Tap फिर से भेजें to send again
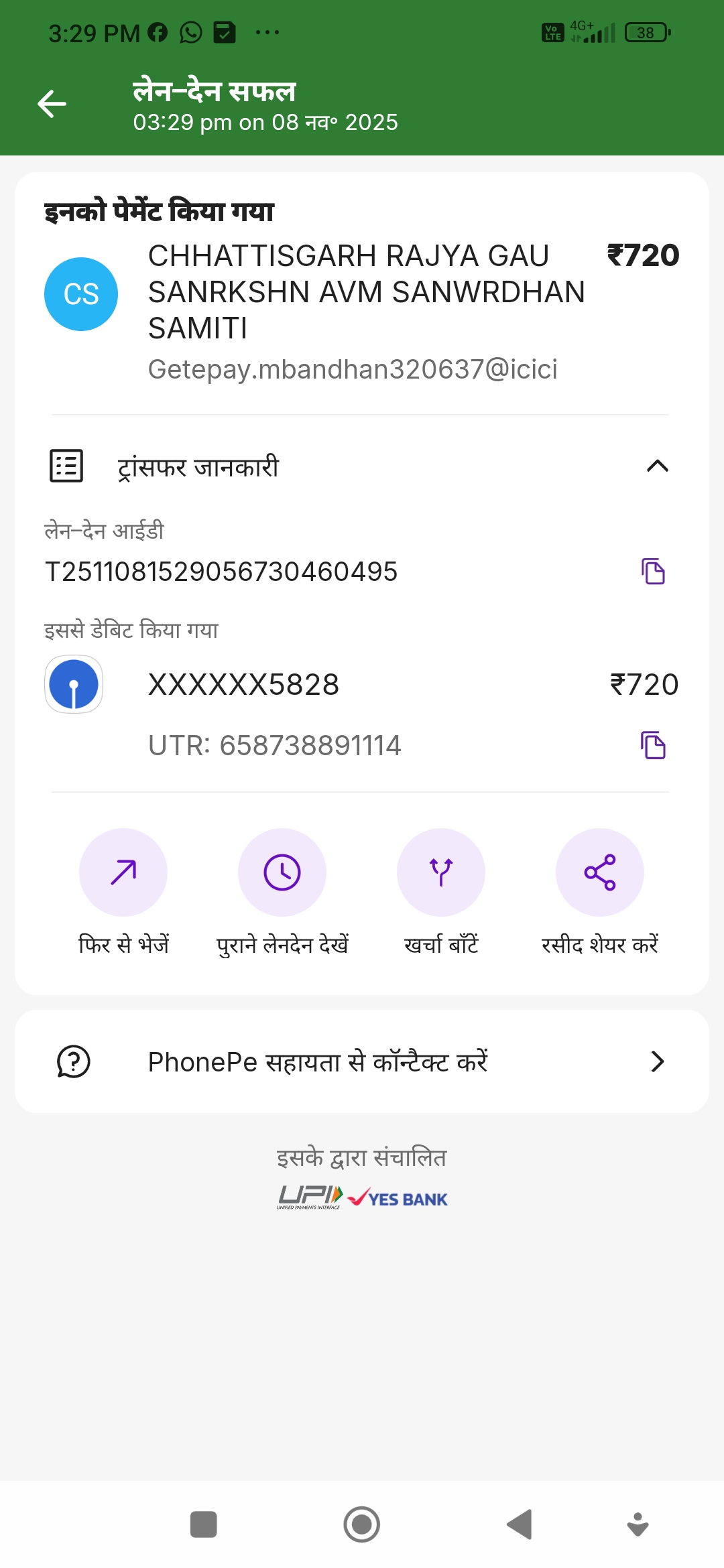 pyautogui.click(x=123, y=872)
